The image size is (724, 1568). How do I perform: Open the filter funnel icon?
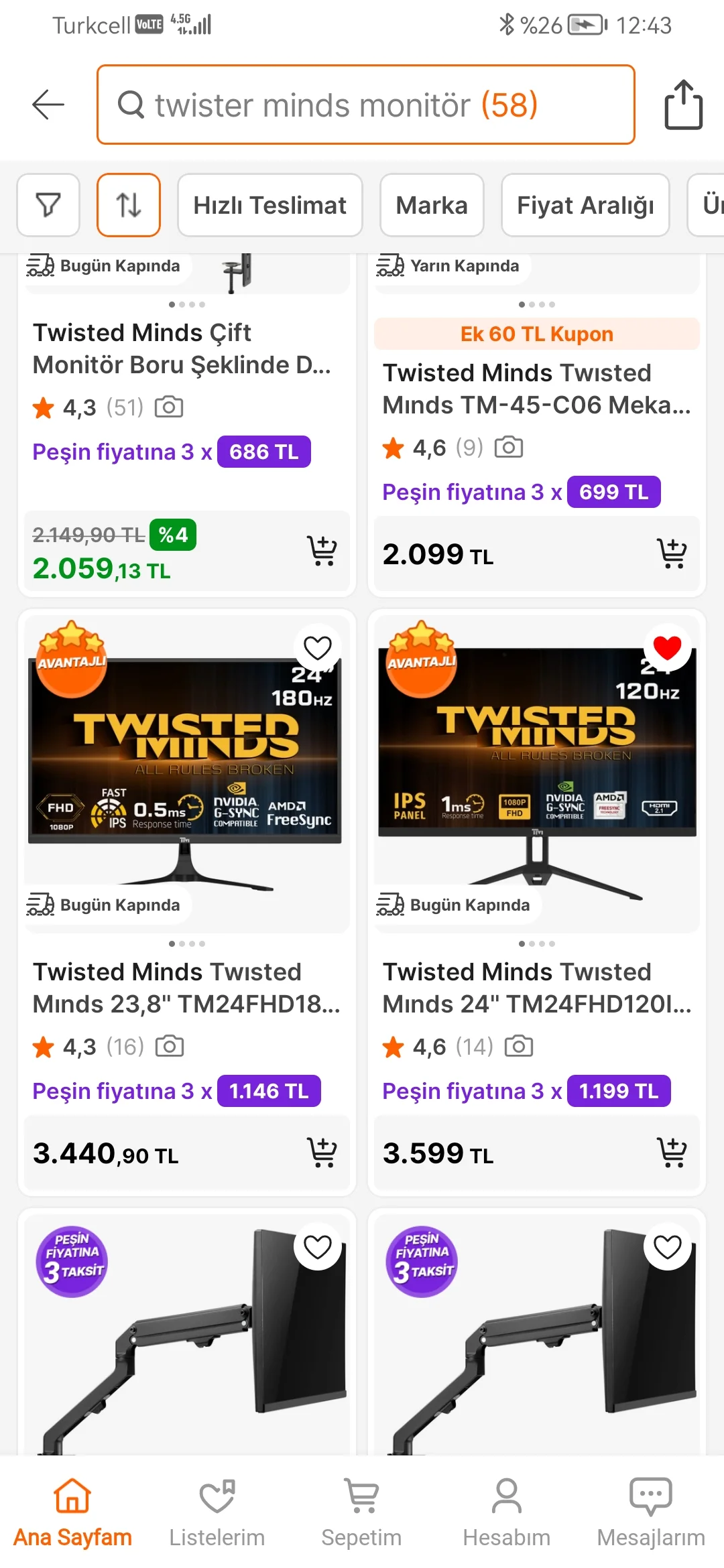[x=48, y=205]
